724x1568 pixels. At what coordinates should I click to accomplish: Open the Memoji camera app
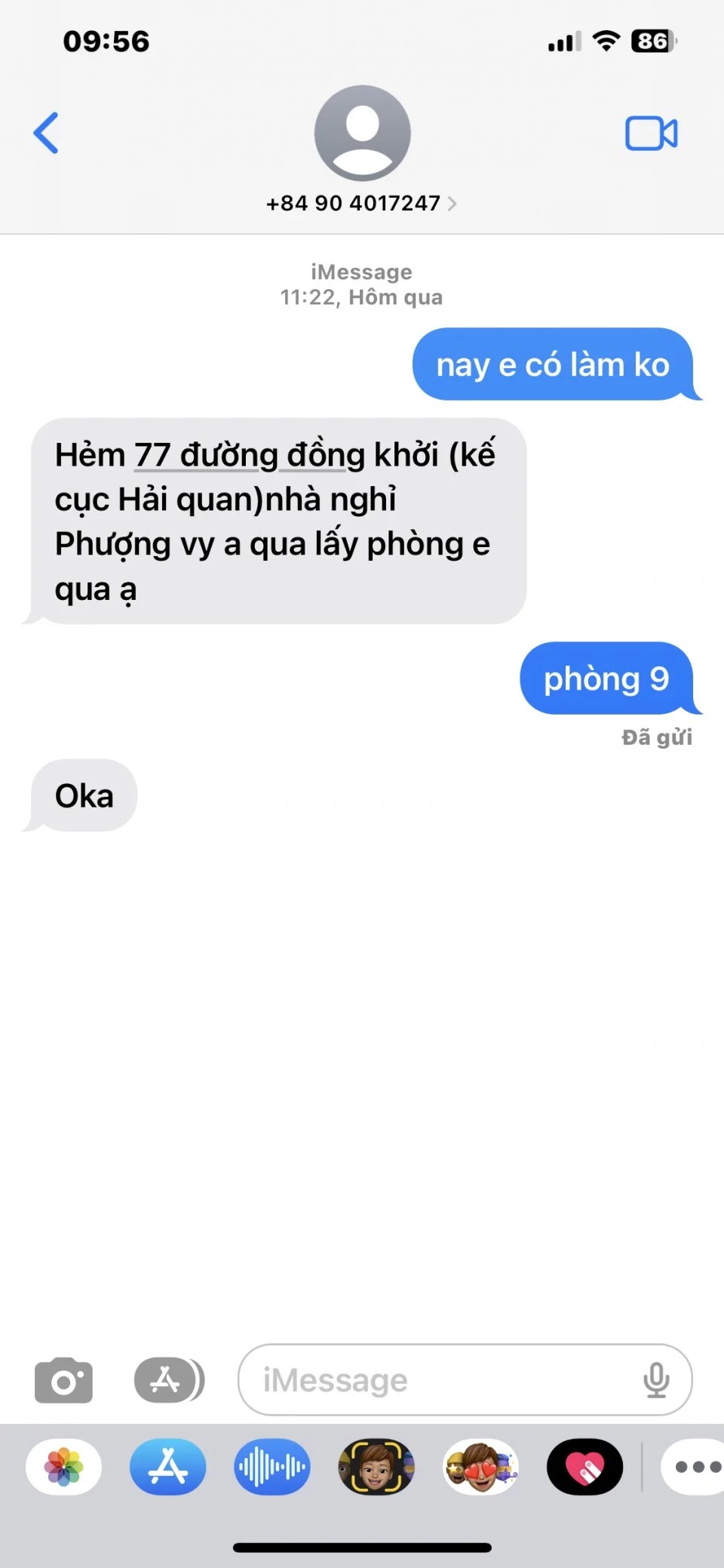point(376,1467)
